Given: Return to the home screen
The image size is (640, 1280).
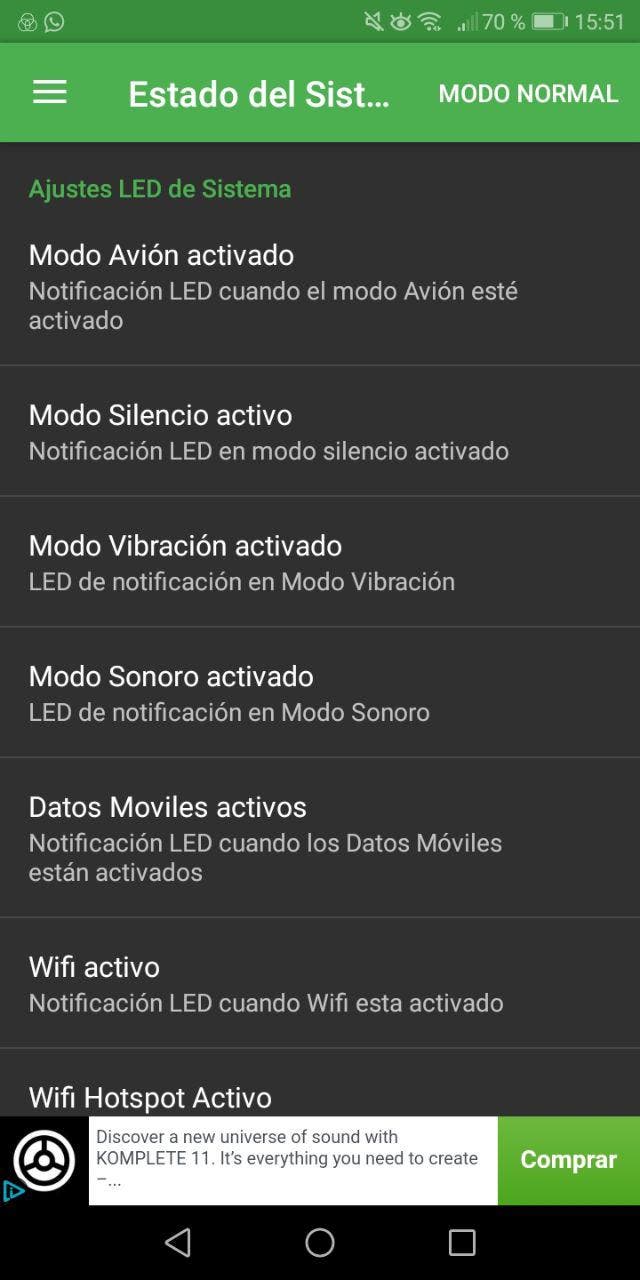Looking at the screenshot, I should point(320,1242).
